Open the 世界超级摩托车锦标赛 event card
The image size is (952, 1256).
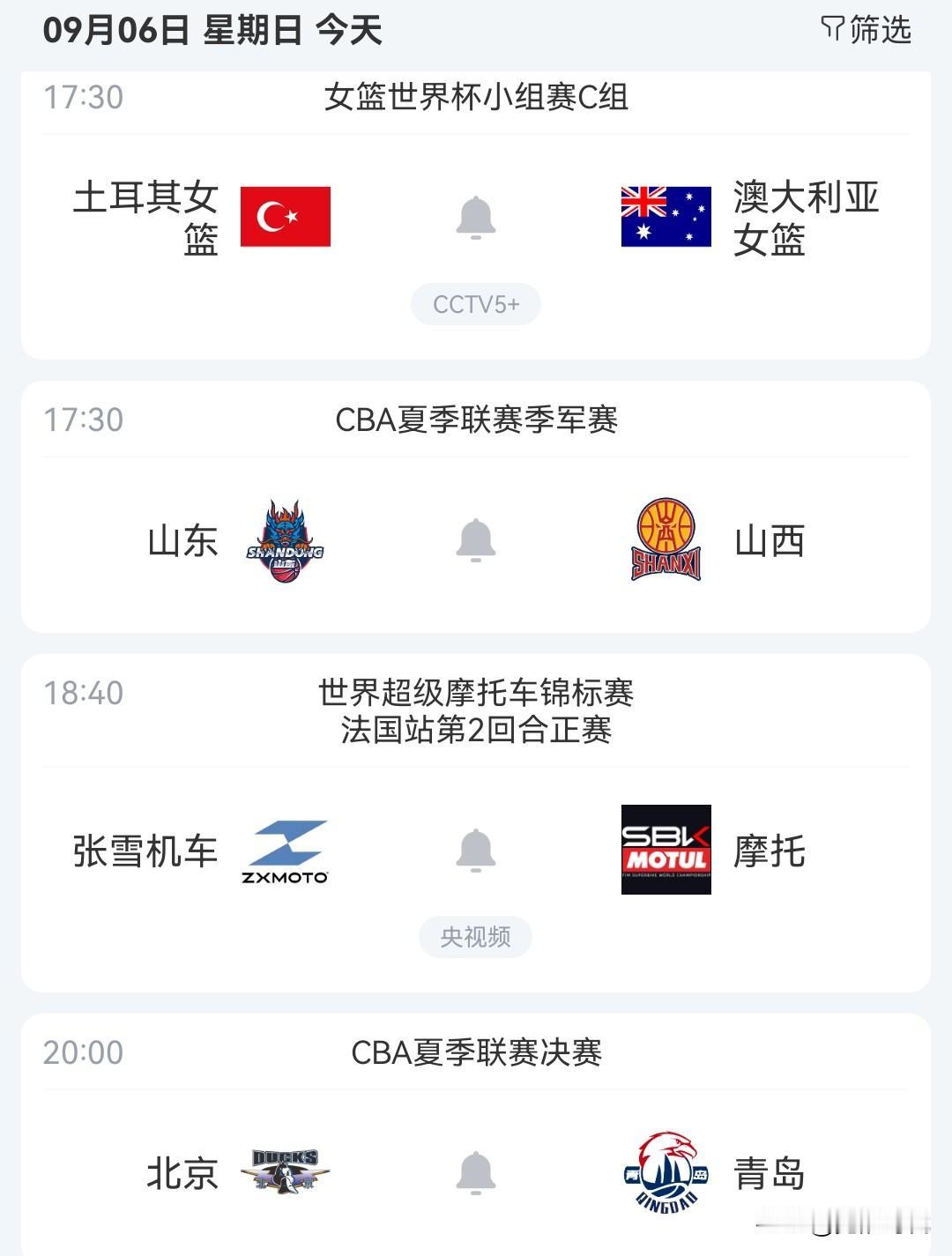(x=476, y=823)
